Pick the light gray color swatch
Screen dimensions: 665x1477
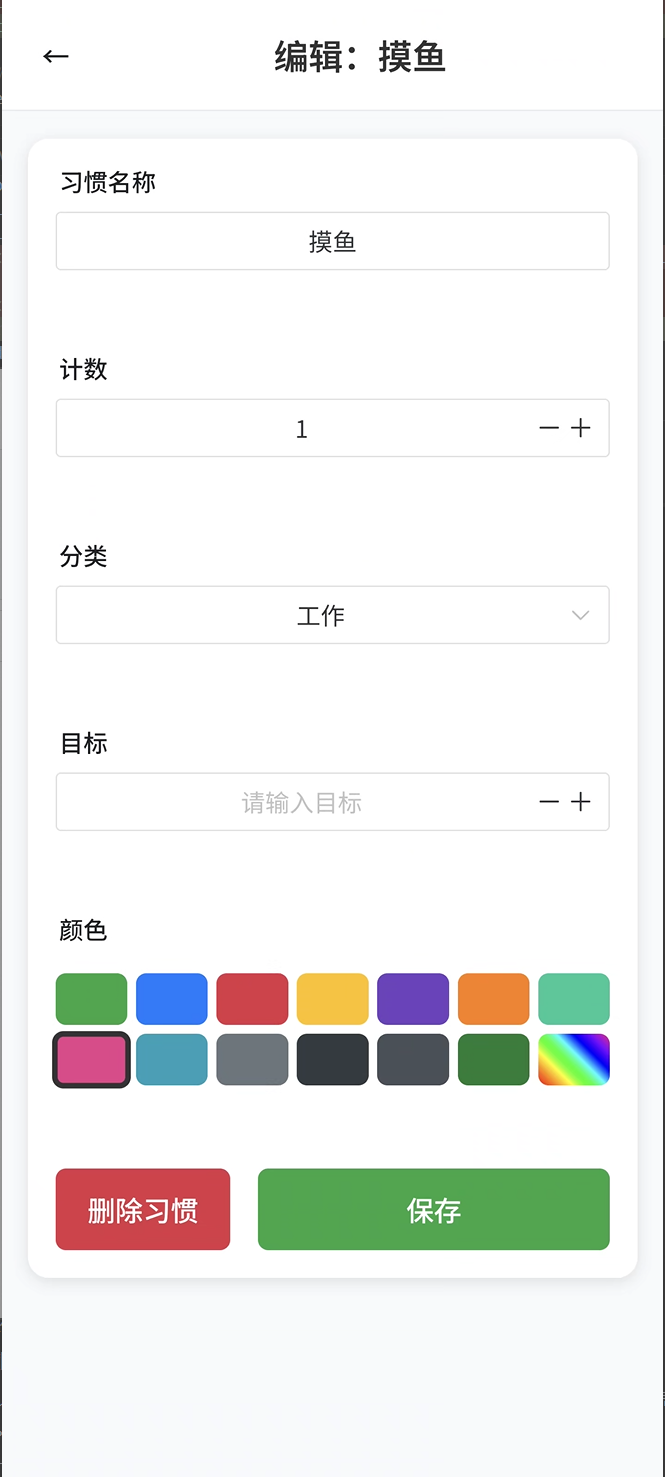click(x=252, y=1059)
